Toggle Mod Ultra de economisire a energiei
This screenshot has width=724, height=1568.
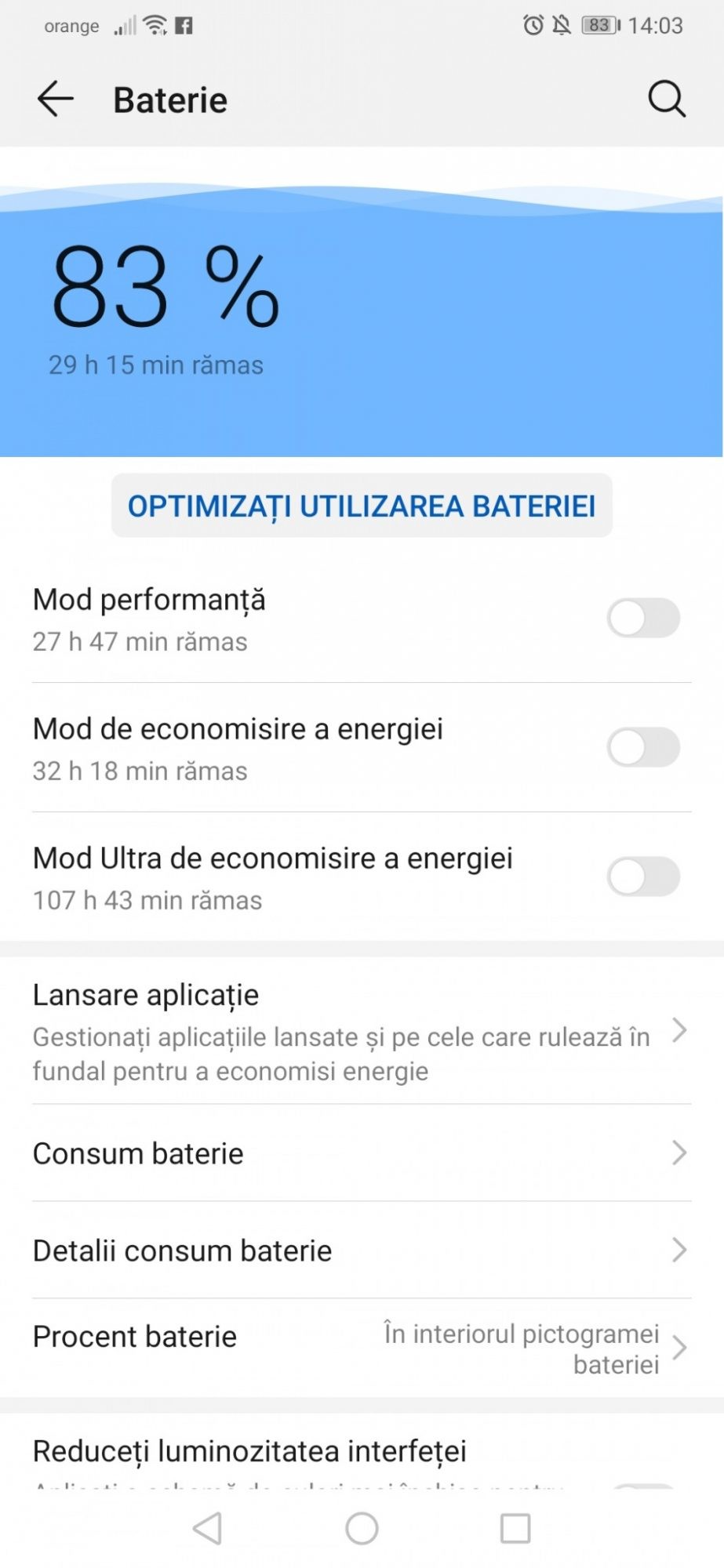tap(643, 877)
